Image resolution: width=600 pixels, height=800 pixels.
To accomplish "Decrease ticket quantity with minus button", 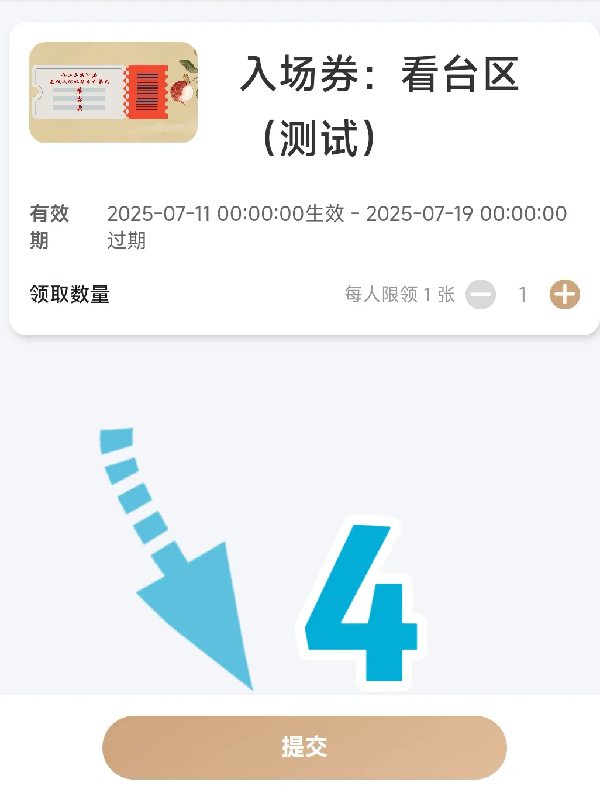I will pyautogui.click(x=481, y=294).
